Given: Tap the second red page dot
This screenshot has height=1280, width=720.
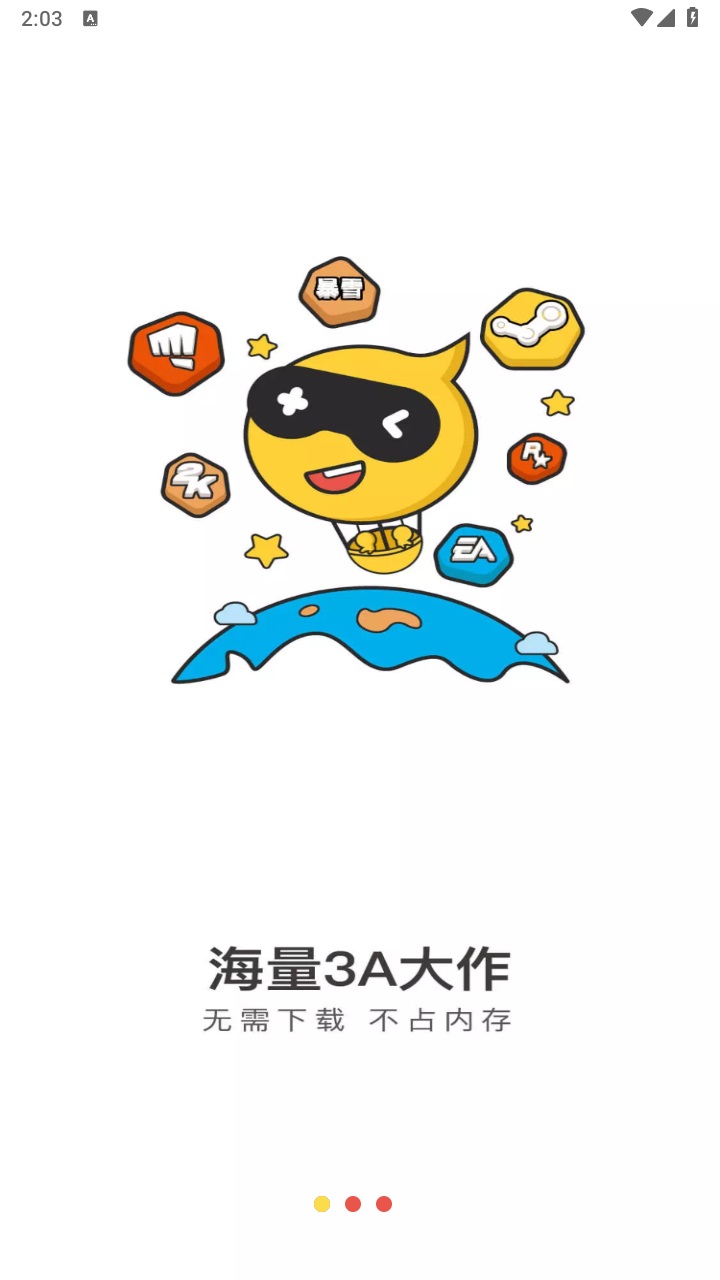Looking at the screenshot, I should point(352,1204).
